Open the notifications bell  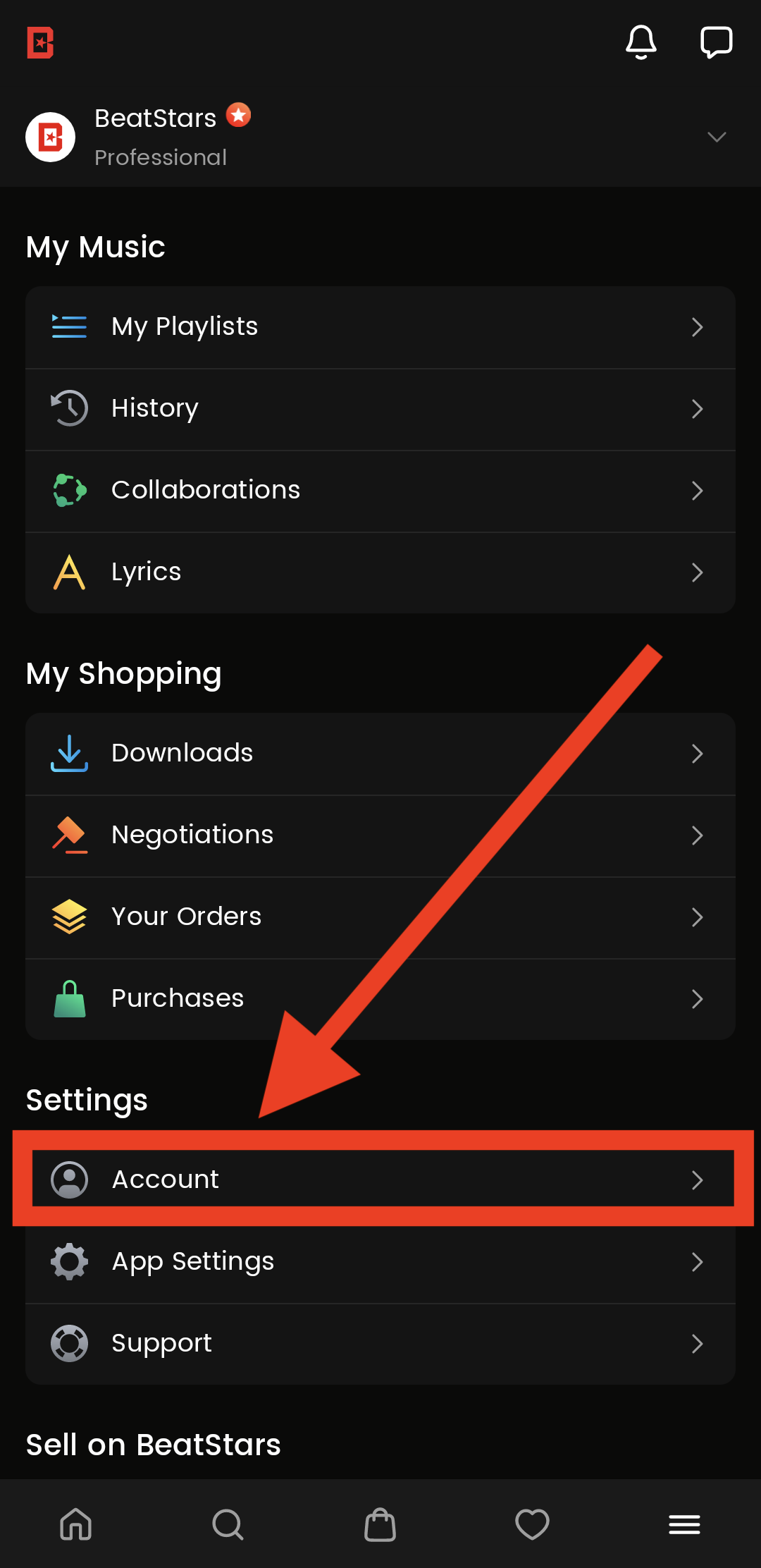click(641, 42)
